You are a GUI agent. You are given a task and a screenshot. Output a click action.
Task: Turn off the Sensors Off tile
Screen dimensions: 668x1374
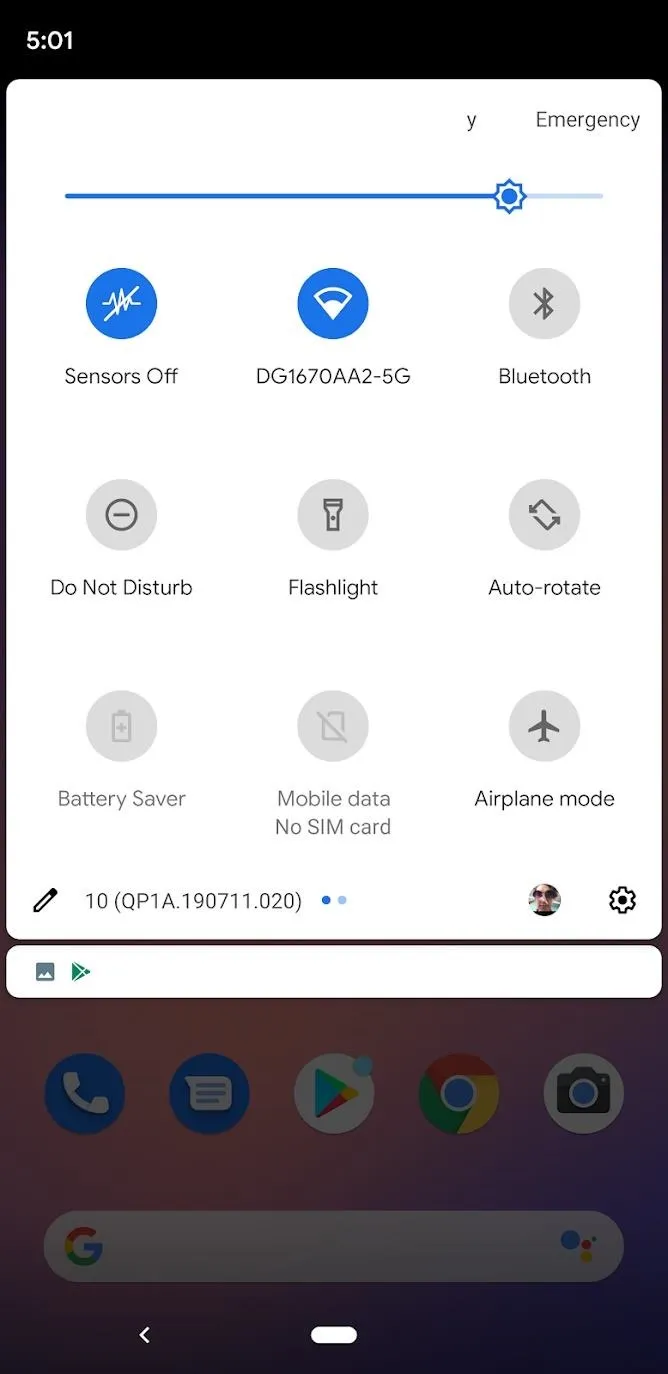coord(121,303)
